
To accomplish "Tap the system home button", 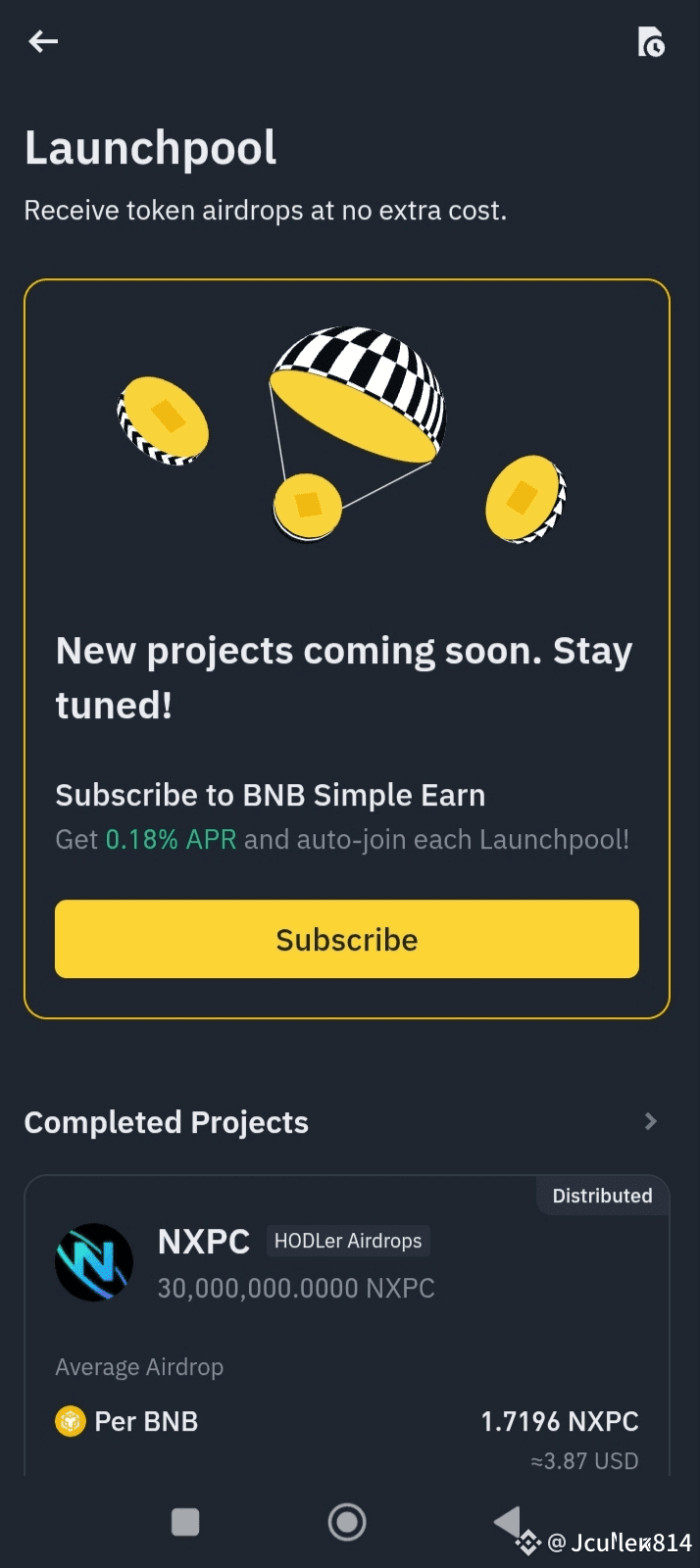I will click(x=347, y=1522).
